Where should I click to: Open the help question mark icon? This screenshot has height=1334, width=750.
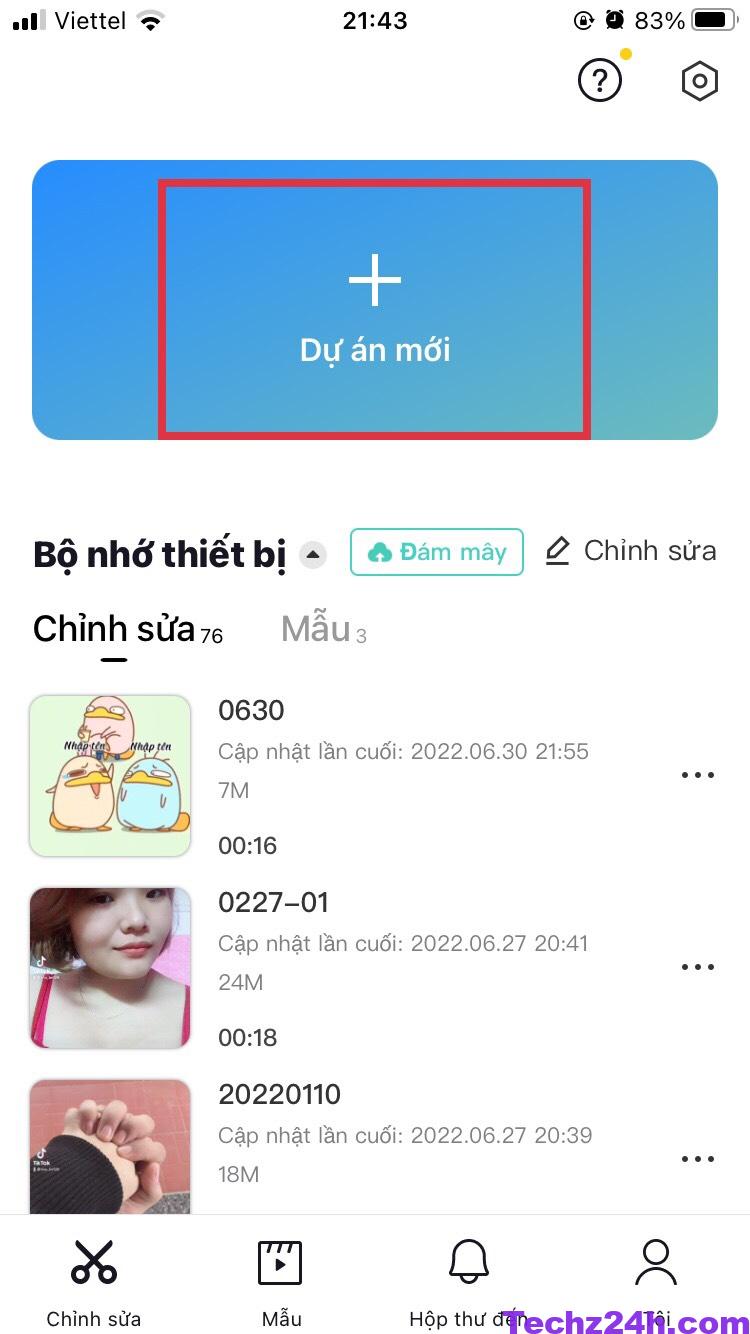(600, 81)
